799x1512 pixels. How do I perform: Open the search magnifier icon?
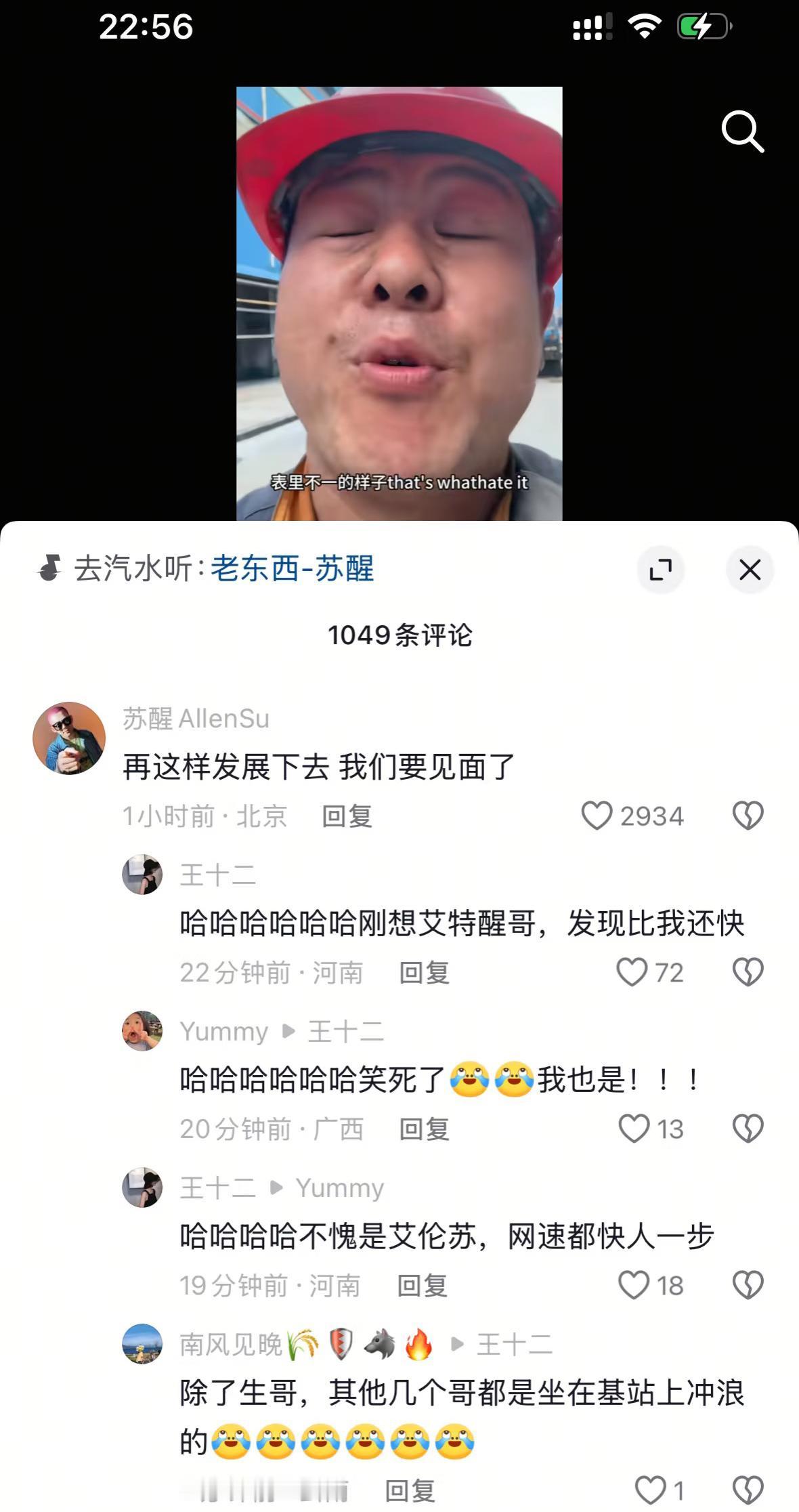tap(743, 131)
